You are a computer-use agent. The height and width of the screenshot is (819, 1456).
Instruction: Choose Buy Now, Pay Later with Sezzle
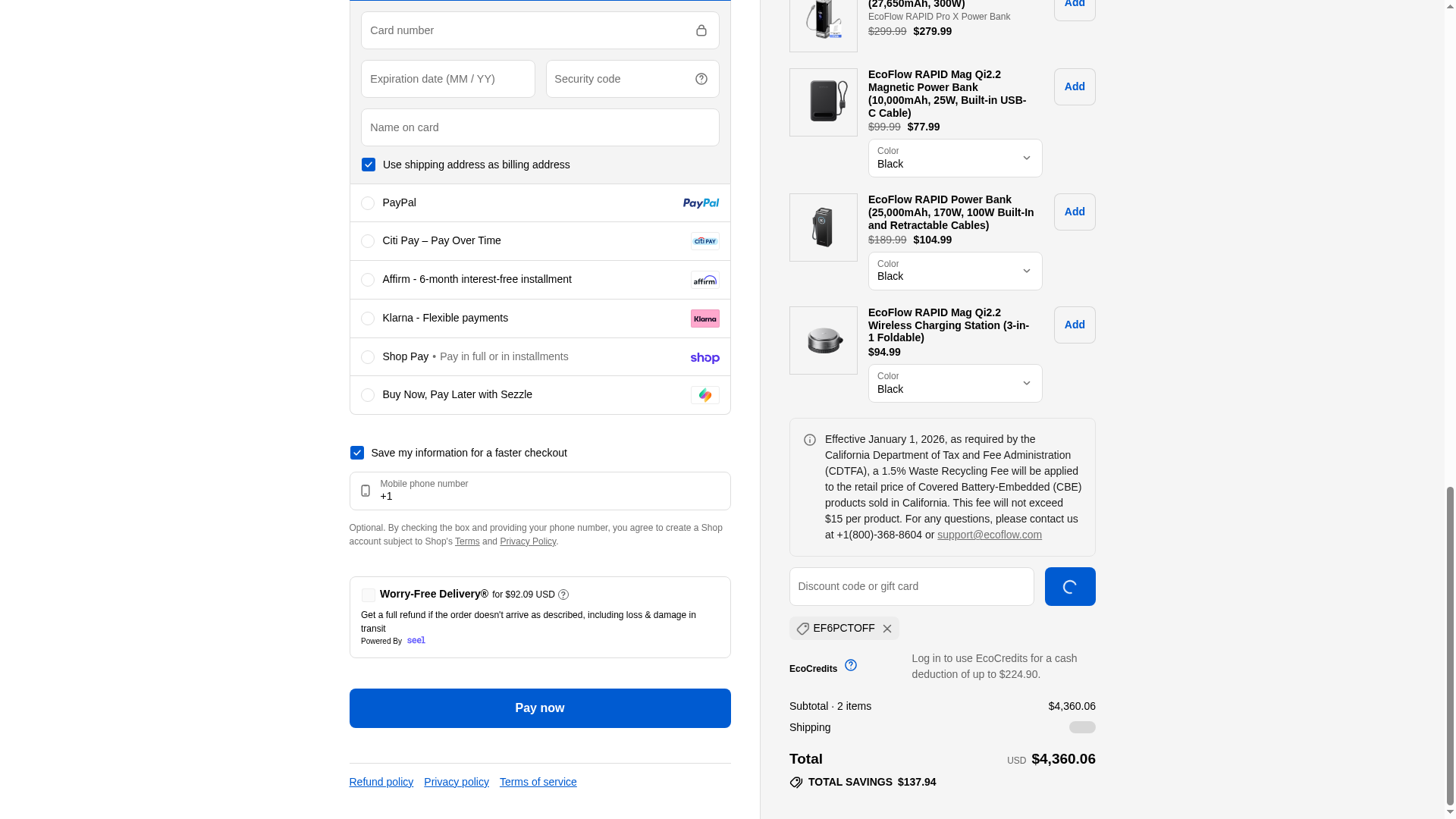368,395
